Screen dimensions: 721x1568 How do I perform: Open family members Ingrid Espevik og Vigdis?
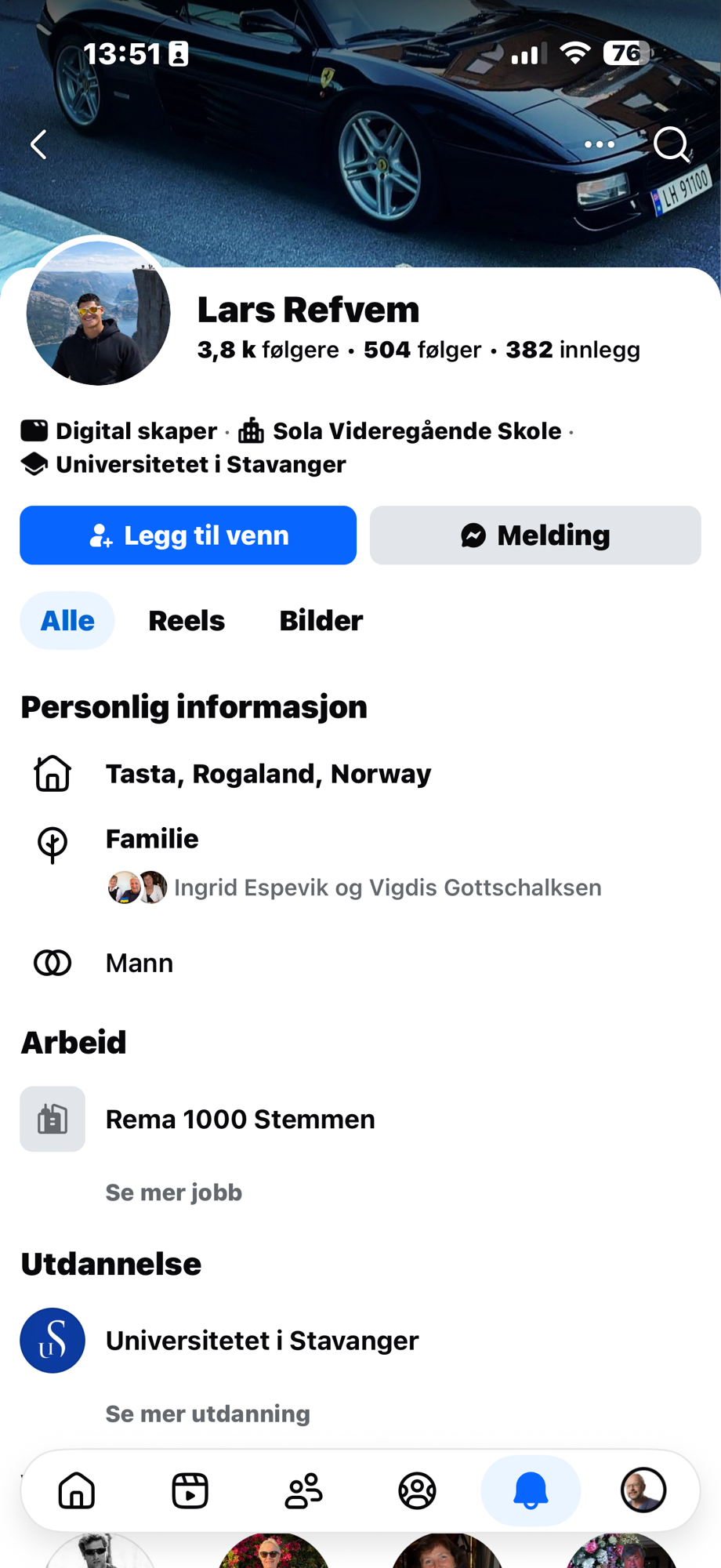[x=387, y=887]
